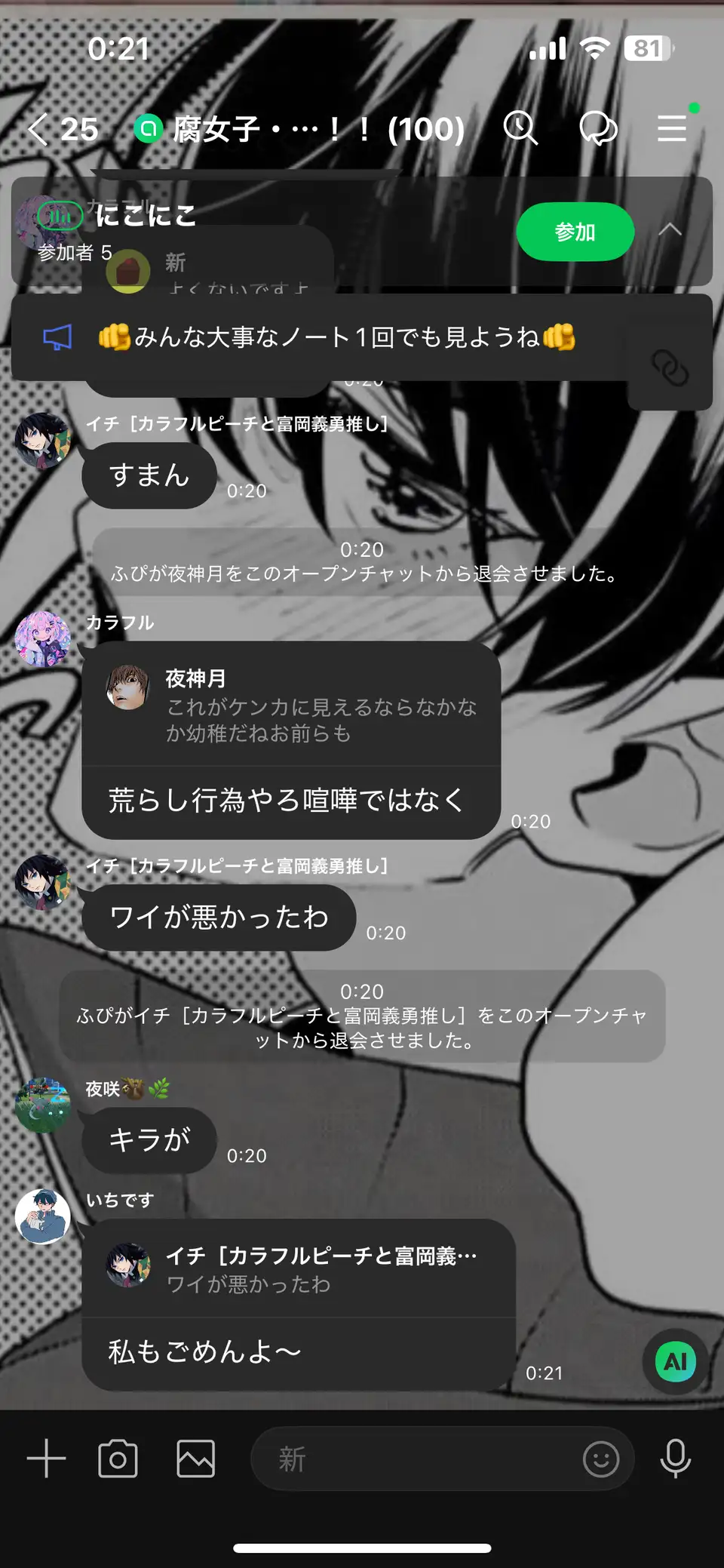Collapse the live talk banner
This screenshot has width=724, height=1568.
tap(670, 230)
